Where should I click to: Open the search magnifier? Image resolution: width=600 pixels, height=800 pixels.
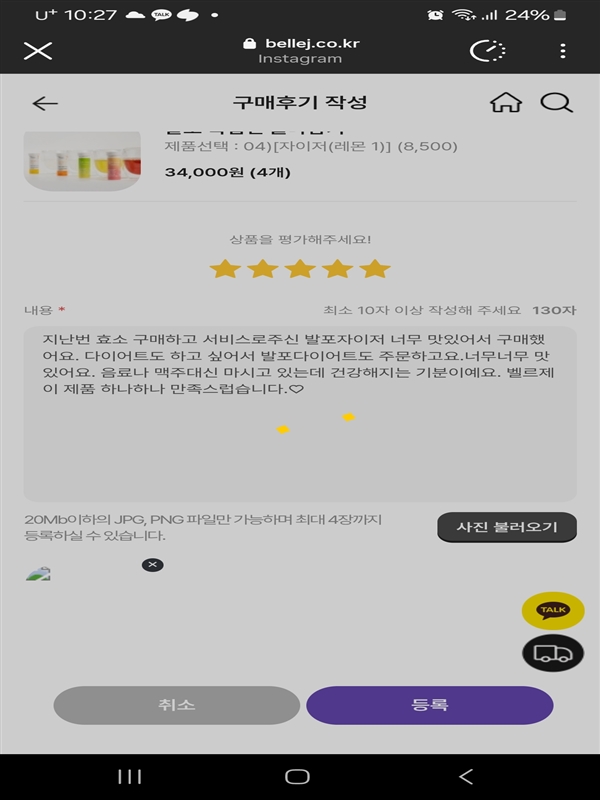[556, 103]
